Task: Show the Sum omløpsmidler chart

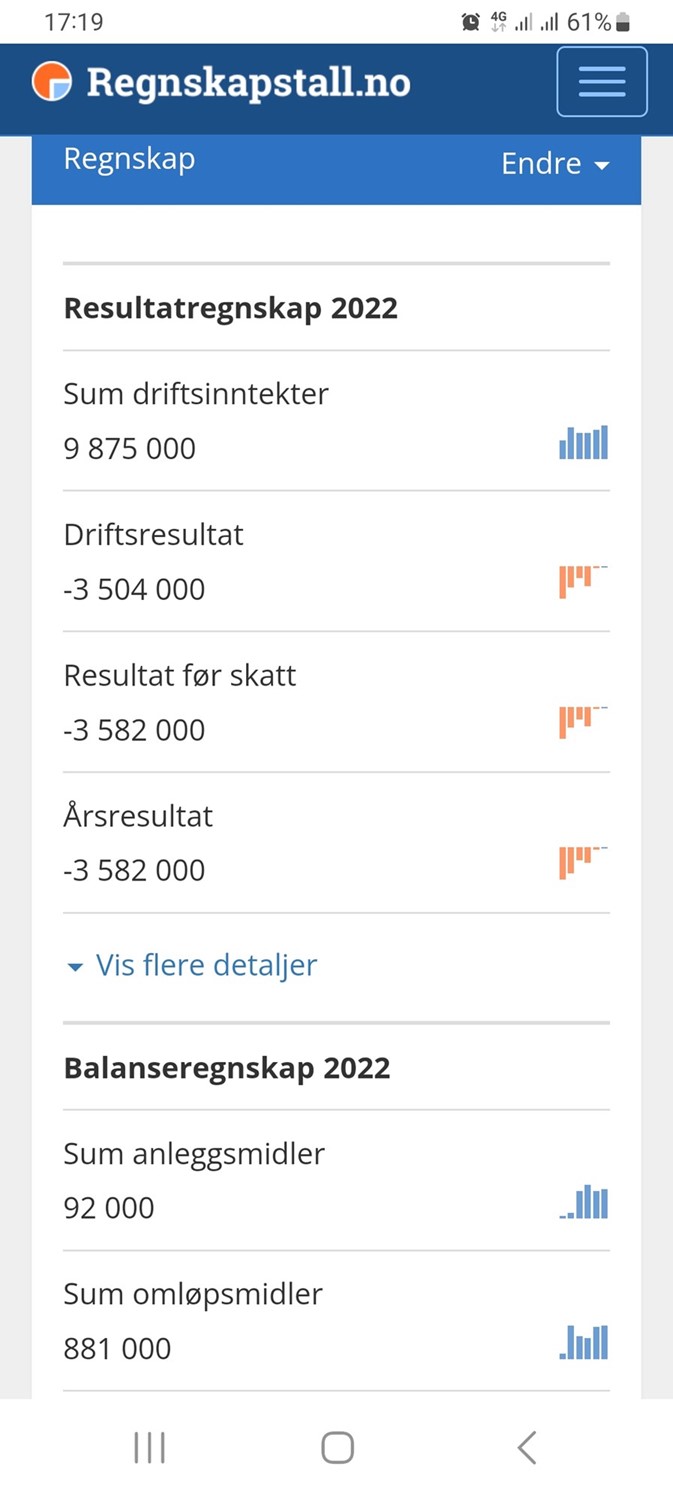Action: (584, 1342)
